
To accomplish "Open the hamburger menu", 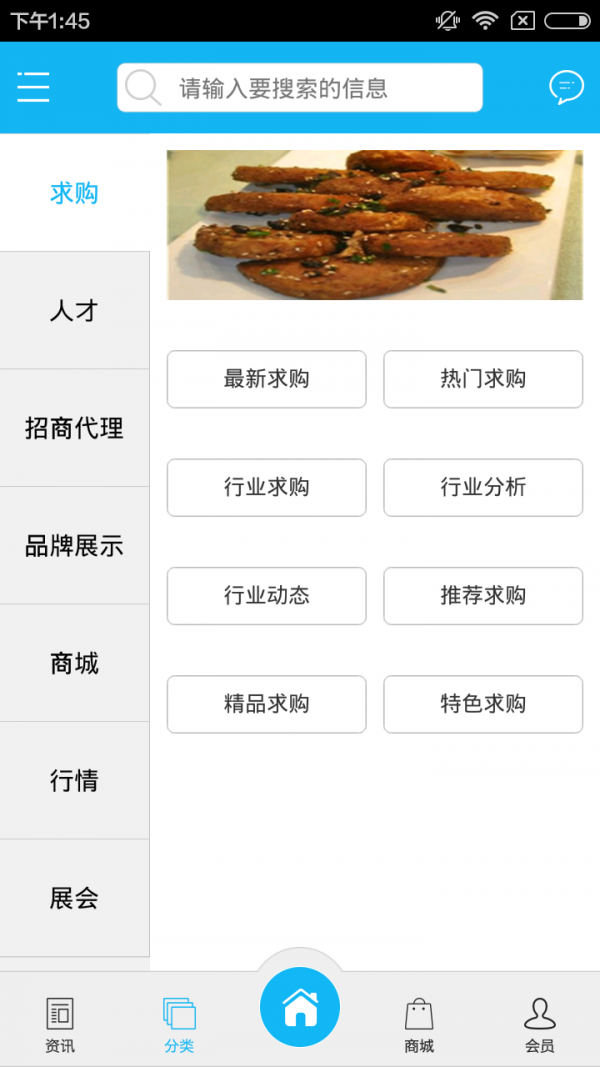I will coord(33,88).
